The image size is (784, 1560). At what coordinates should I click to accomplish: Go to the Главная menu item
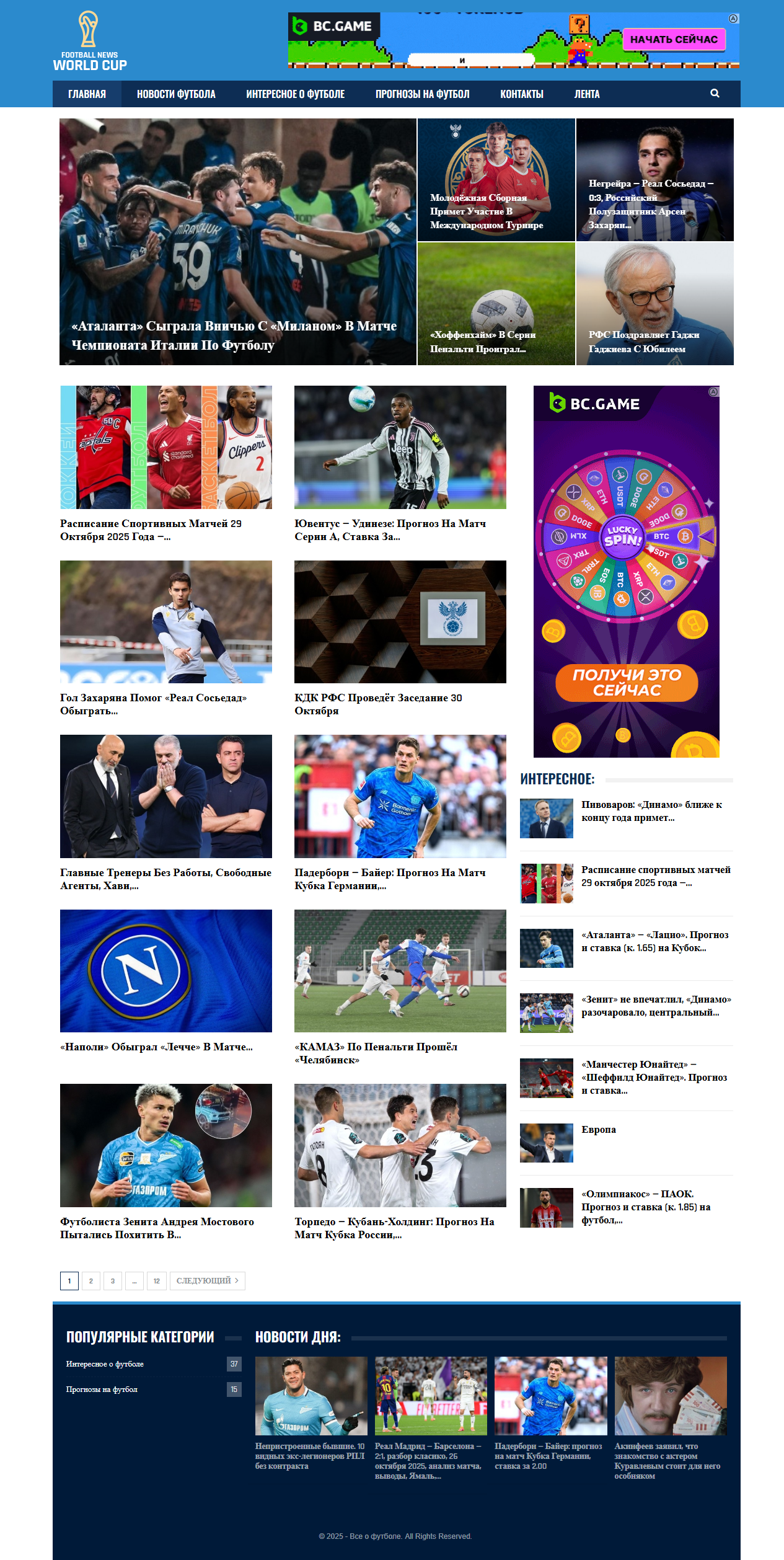(87, 94)
